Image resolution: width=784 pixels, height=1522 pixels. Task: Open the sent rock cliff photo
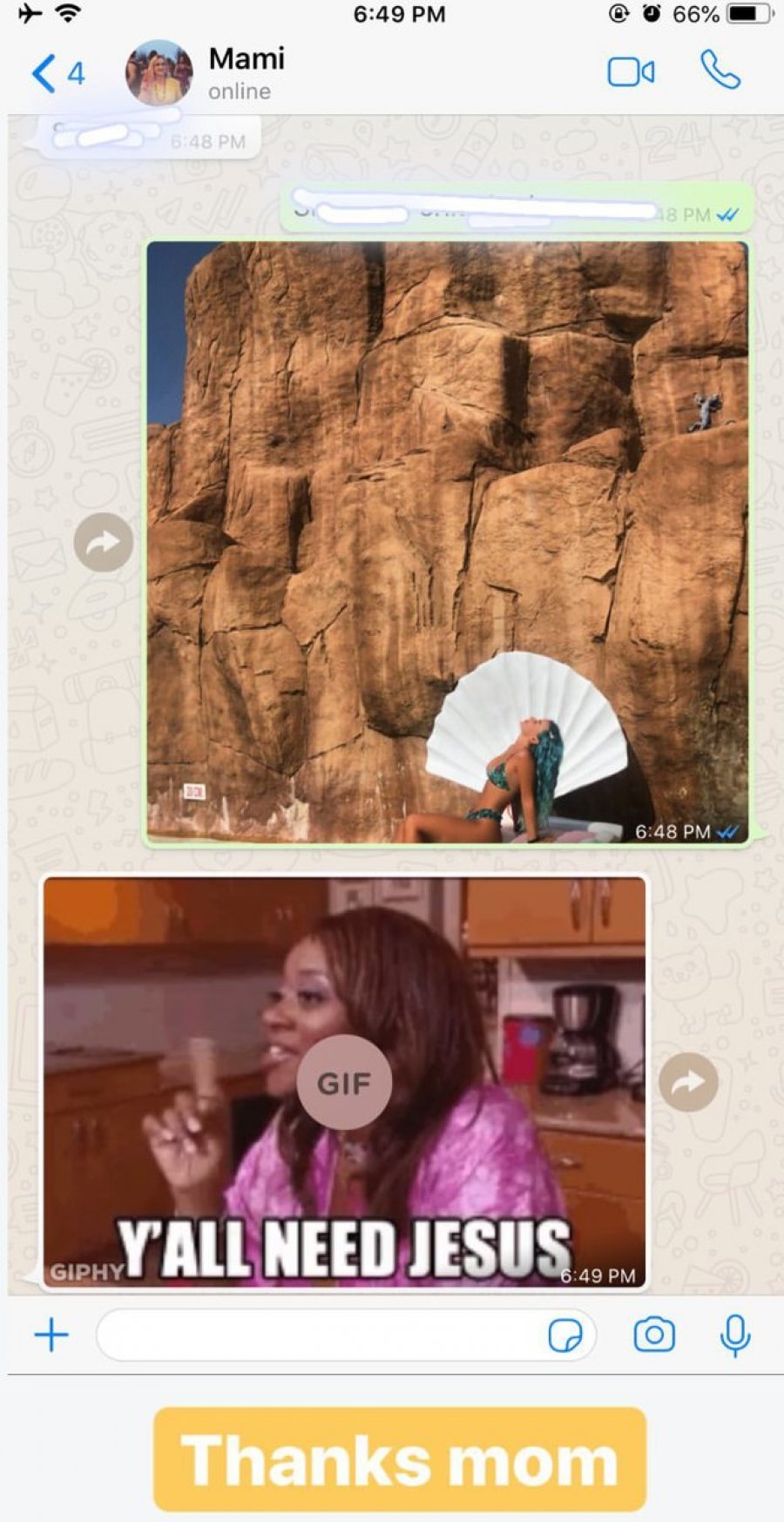(x=447, y=542)
